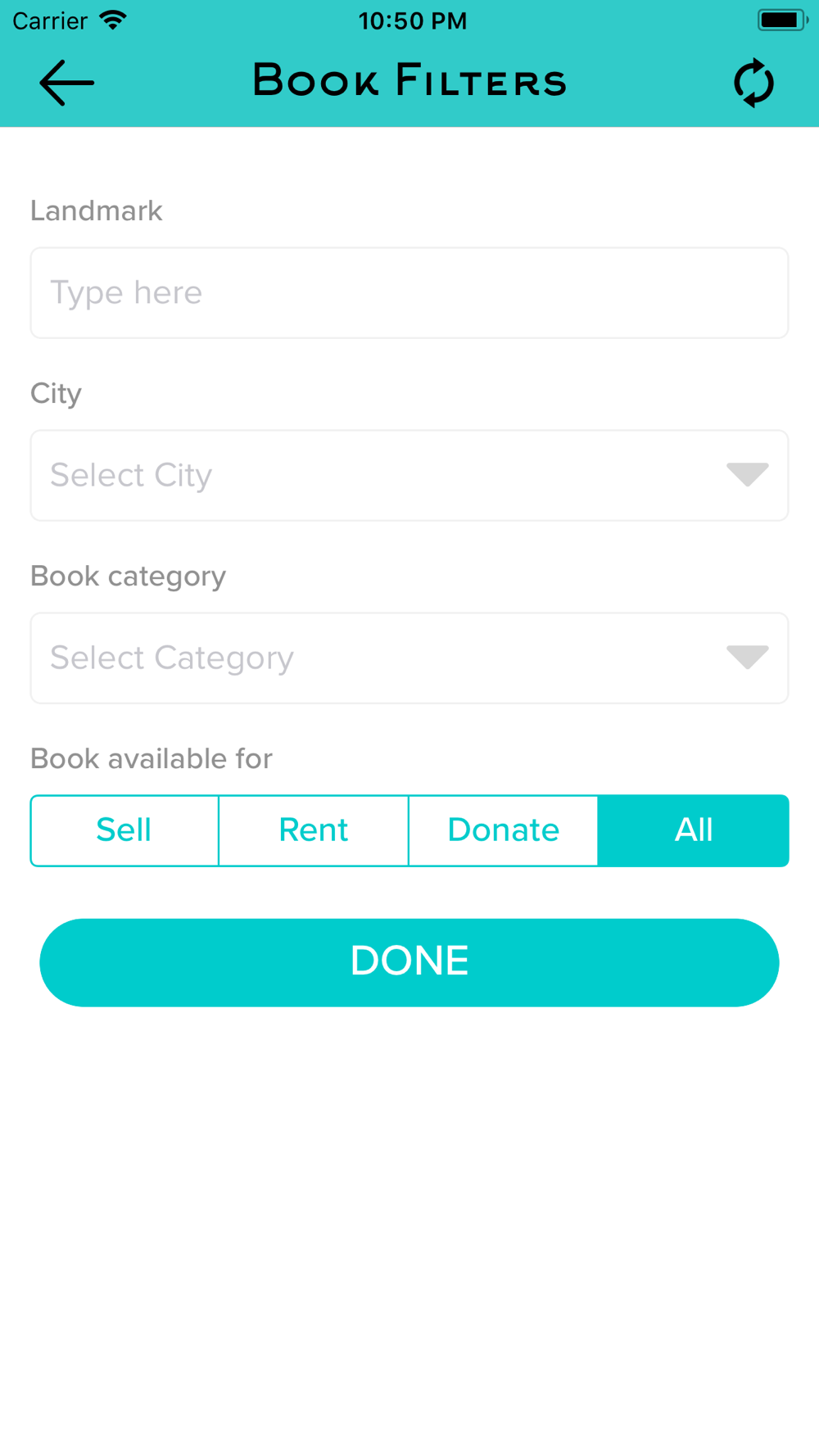Open the Select City dropdown
The height and width of the screenshot is (1456, 819).
pyautogui.click(x=409, y=476)
